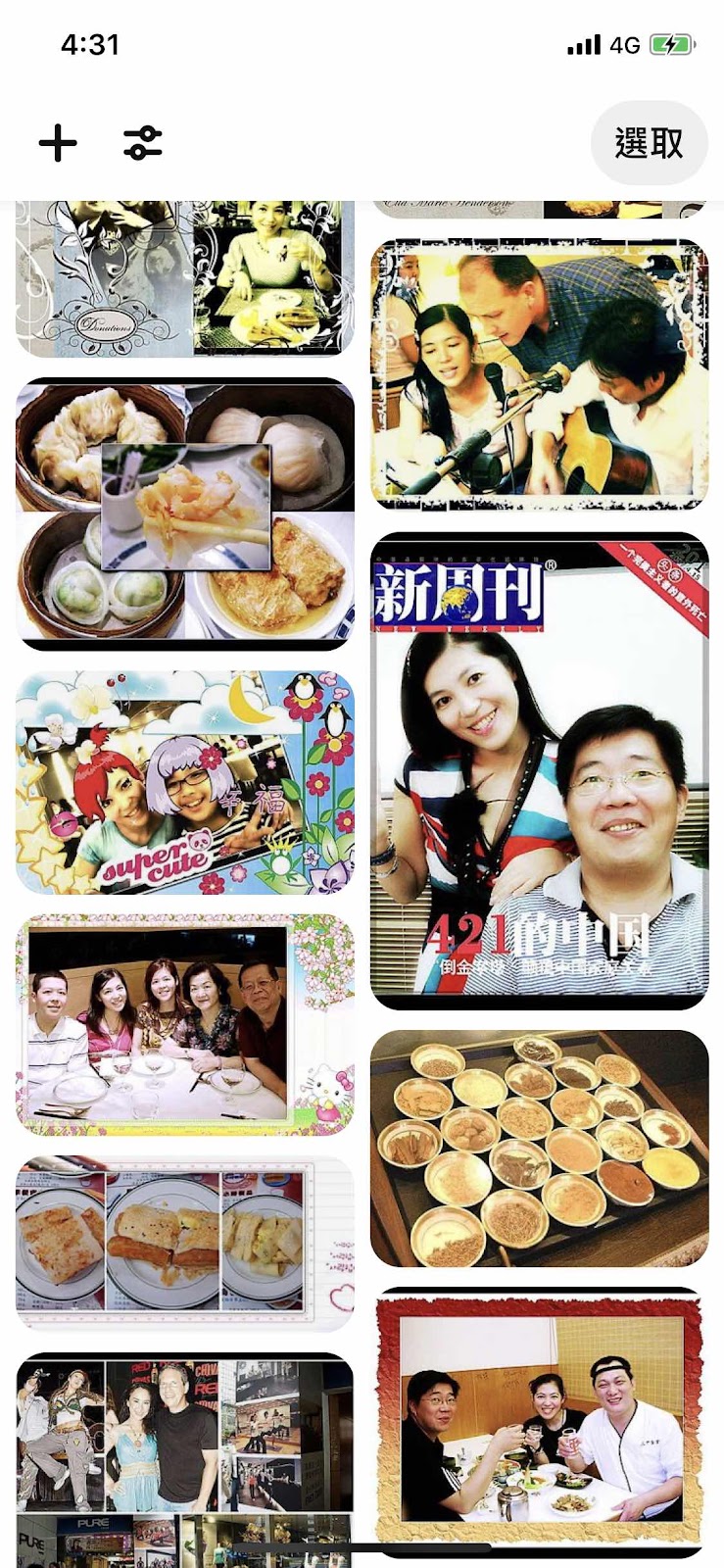724x1568 pixels.
Task: Tap the plus icon to add a pin
Action: (58, 143)
